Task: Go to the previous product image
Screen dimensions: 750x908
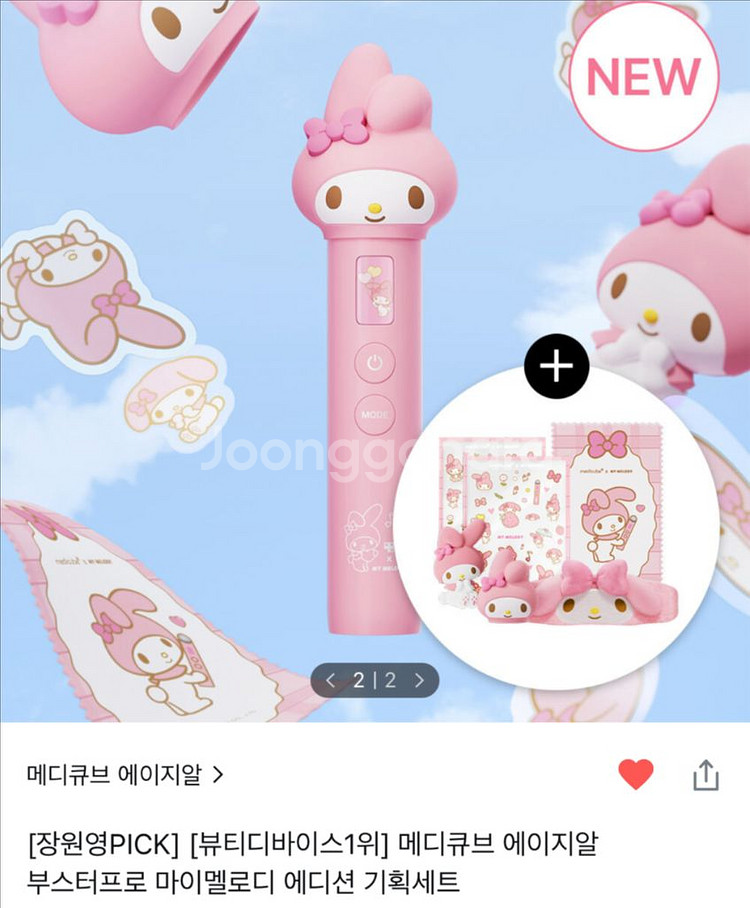Action: point(331,680)
